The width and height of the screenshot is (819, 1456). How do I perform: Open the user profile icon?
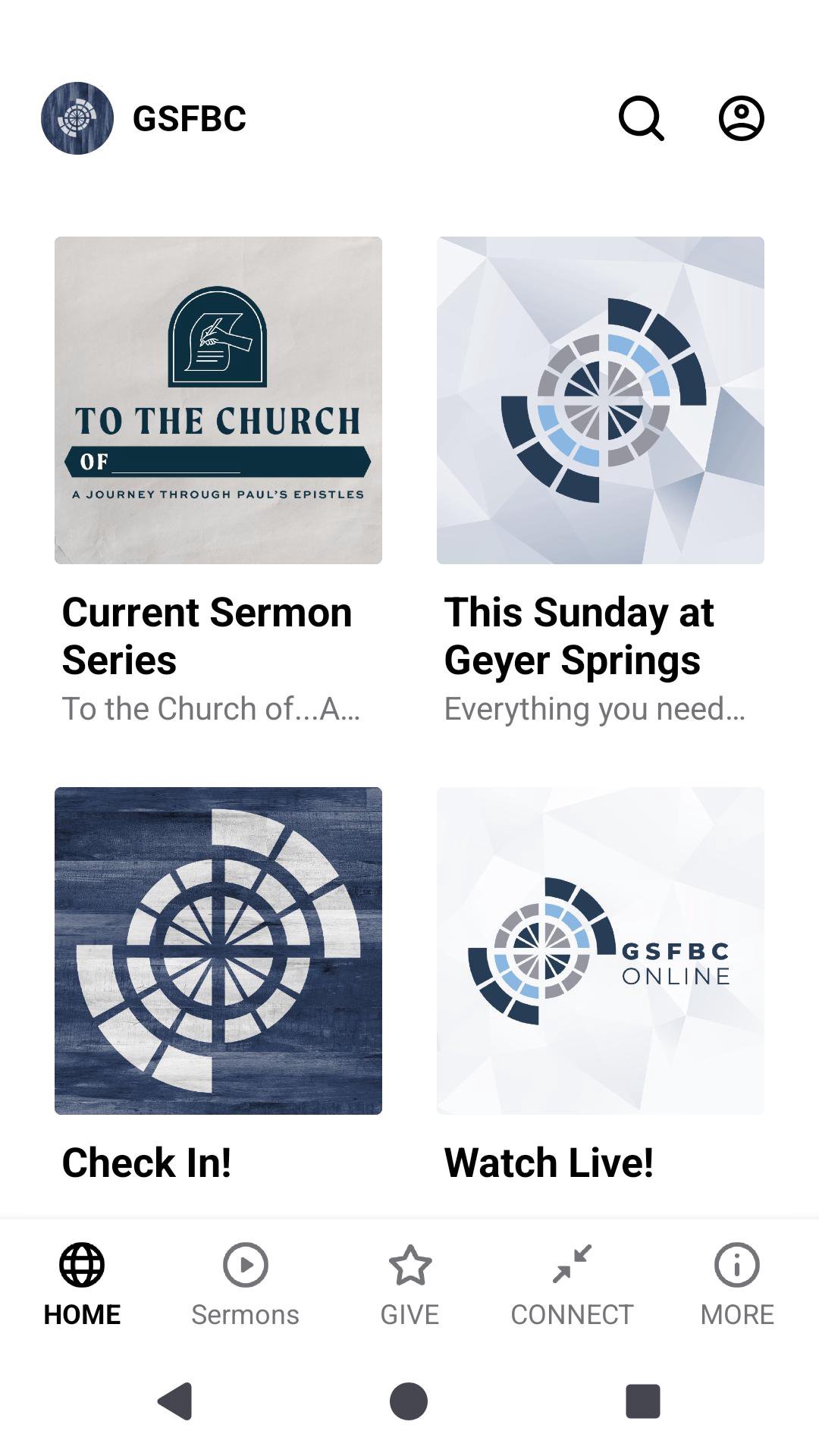click(741, 118)
